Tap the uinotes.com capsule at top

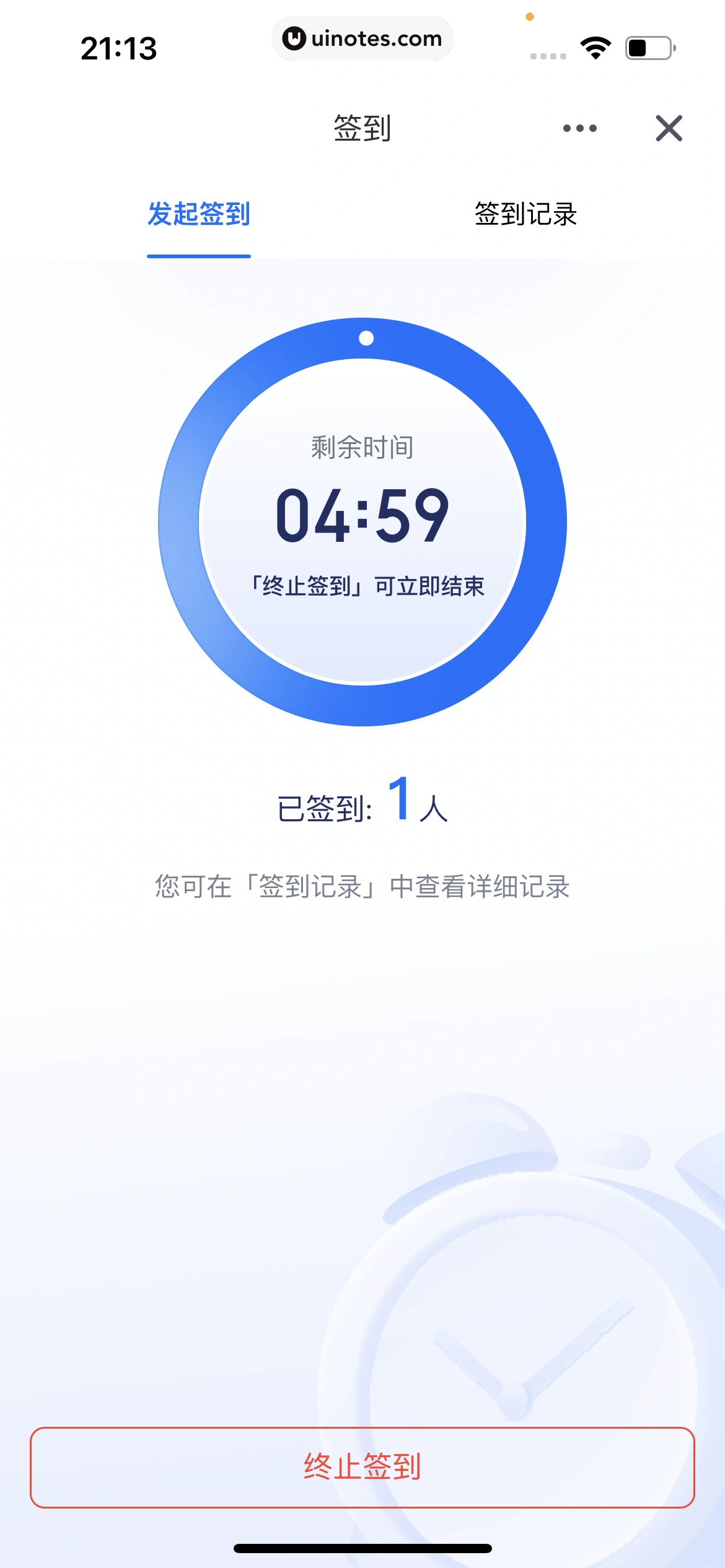[x=363, y=38]
